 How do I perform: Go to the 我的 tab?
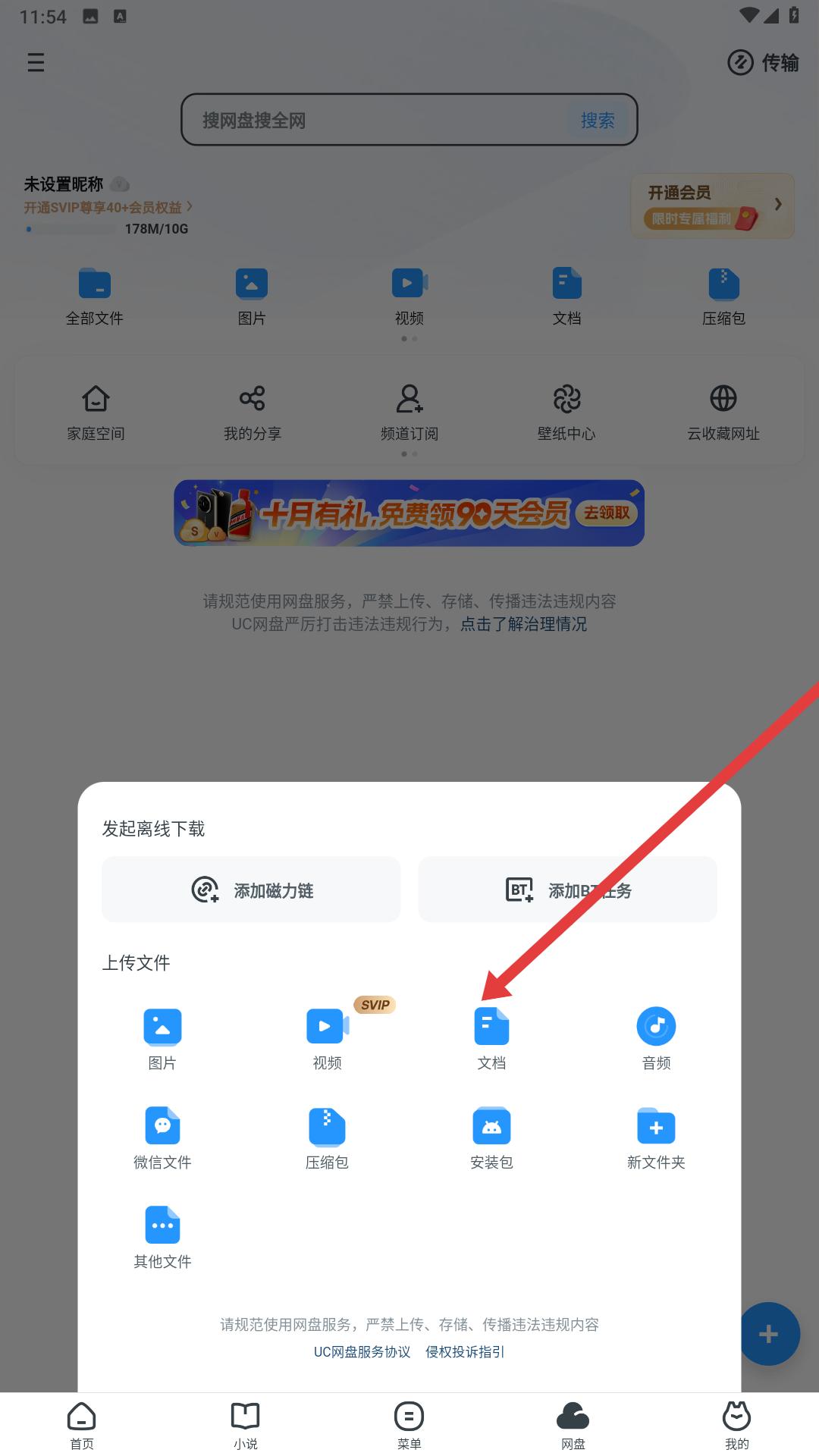pyautogui.click(x=736, y=1424)
